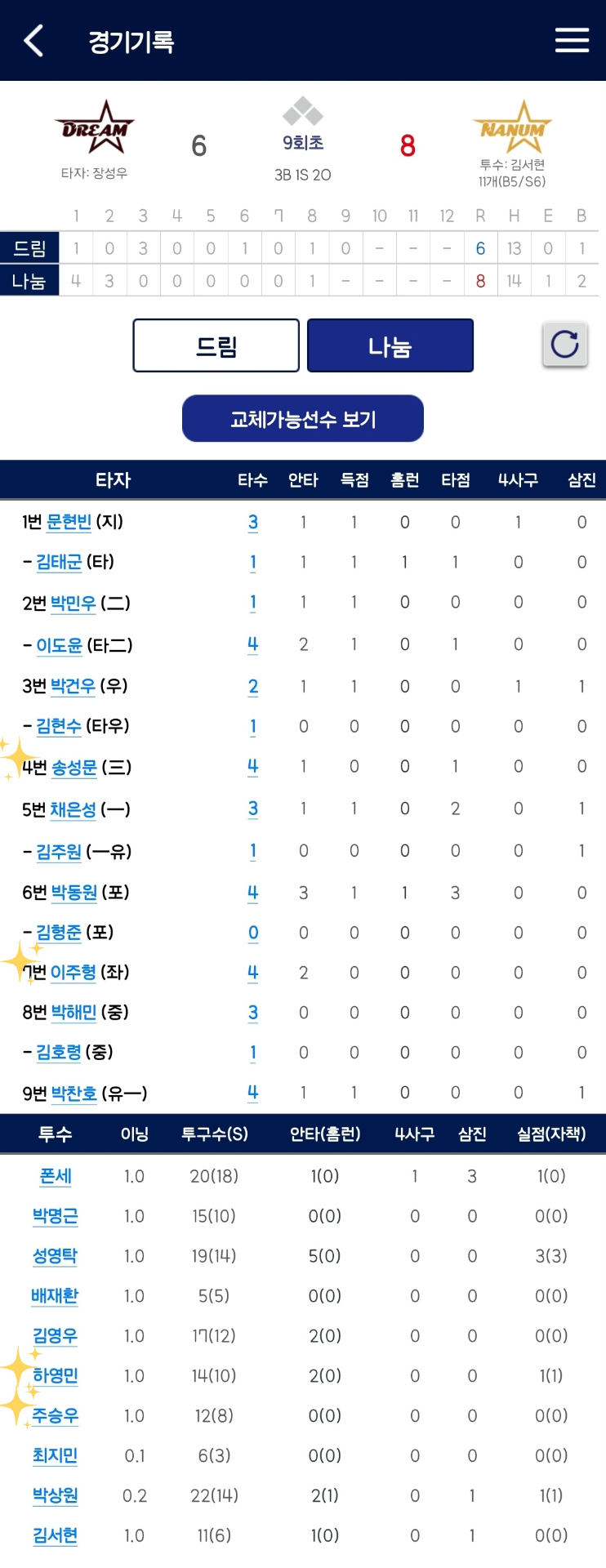This screenshot has height=1568, width=606.
Task: Open pitcher 폰세's player page
Action: coord(56,1176)
